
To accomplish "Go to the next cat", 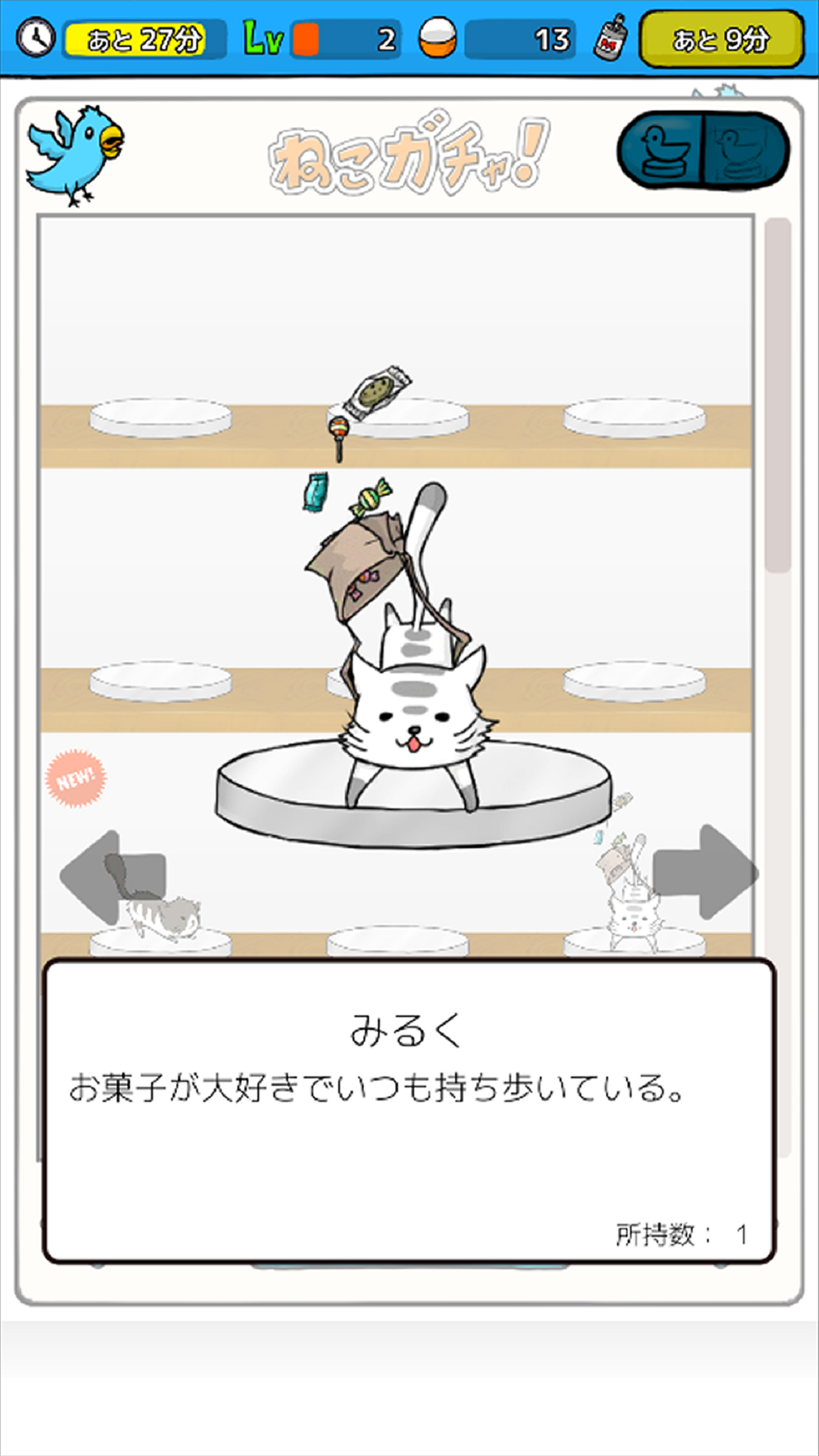I will [706, 872].
